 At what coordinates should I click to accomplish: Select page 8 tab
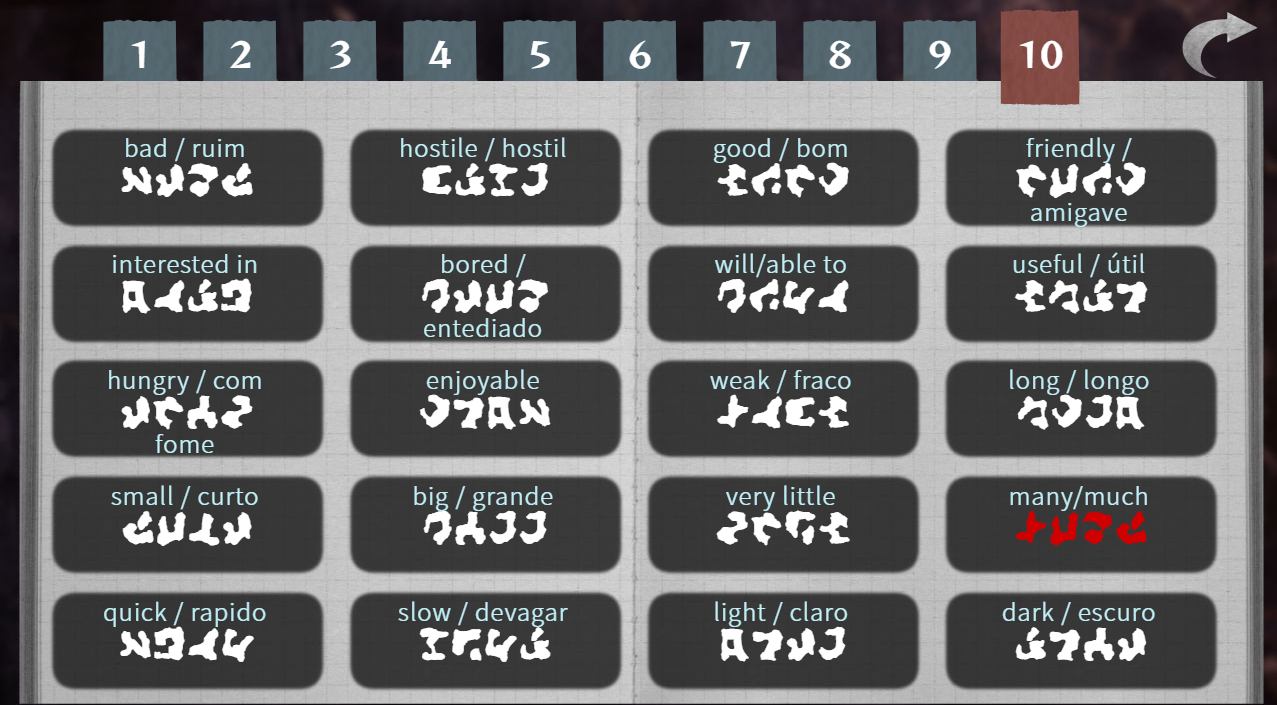(x=839, y=53)
